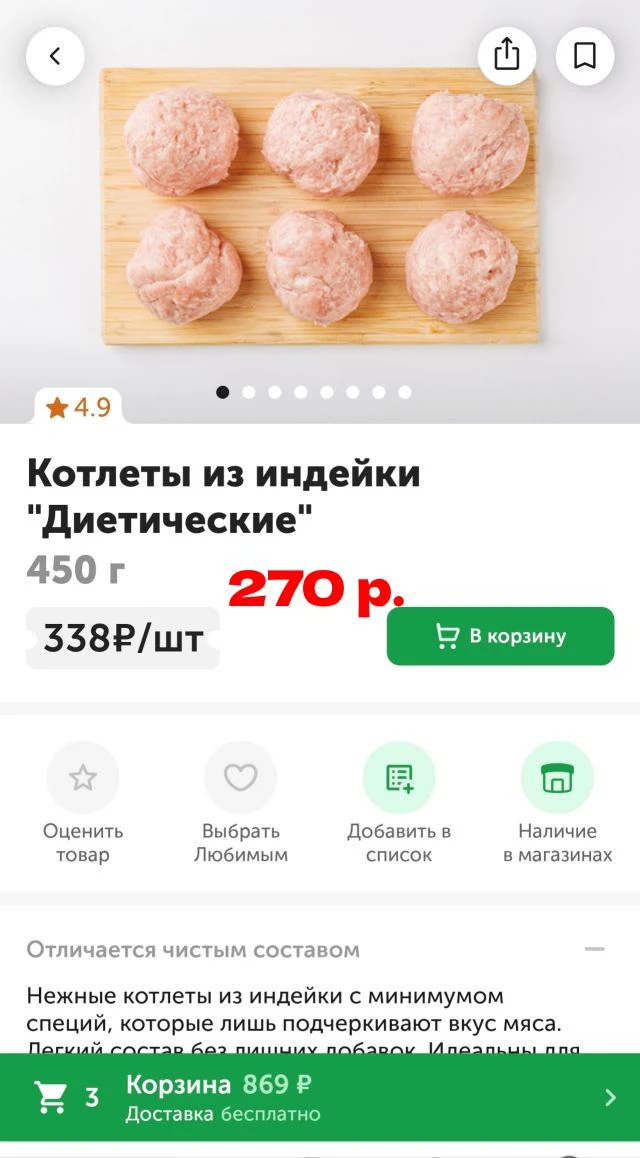Choose «Добавить в список»
This screenshot has height=1158, width=640.
tap(399, 778)
